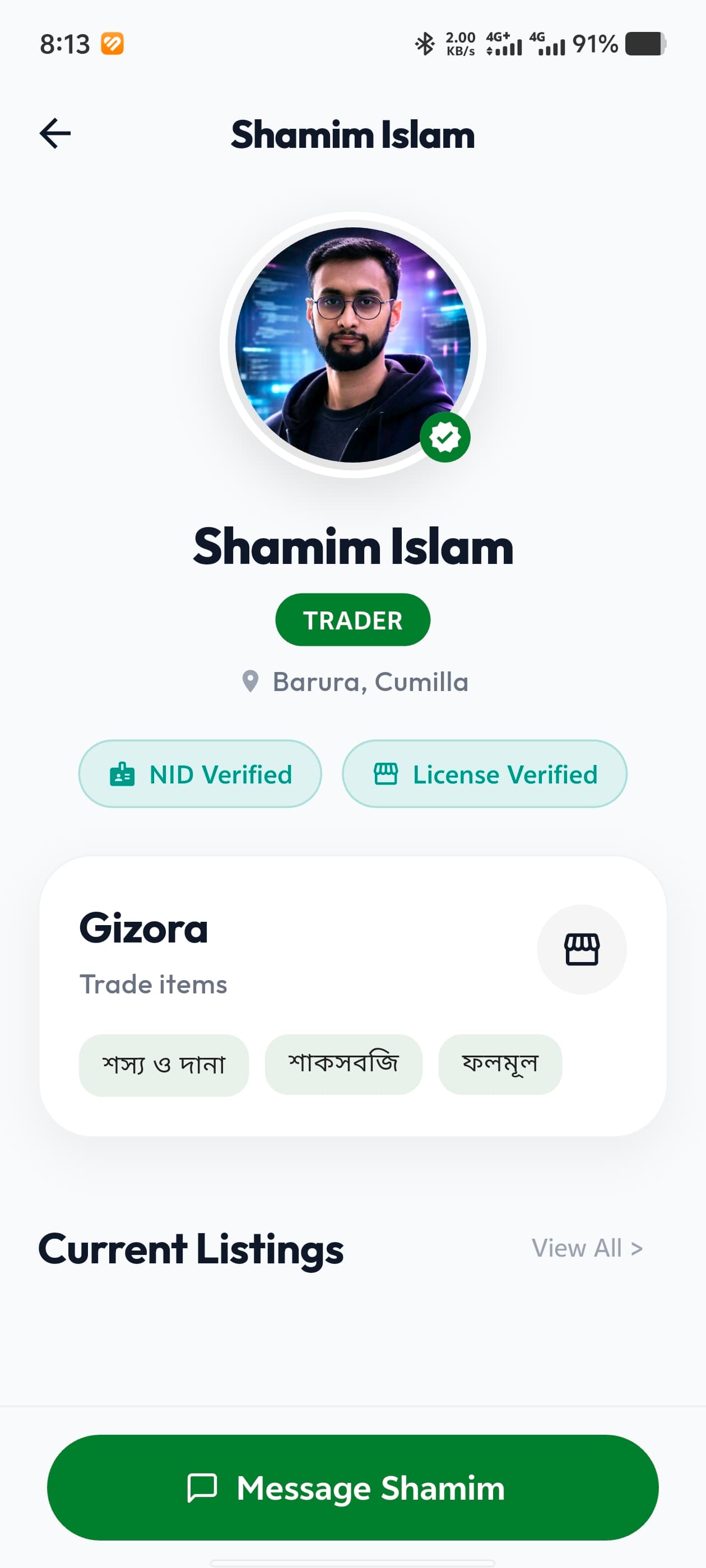Image resolution: width=706 pixels, height=1568 pixels.
Task: Open View All current listings
Action: click(x=587, y=1248)
